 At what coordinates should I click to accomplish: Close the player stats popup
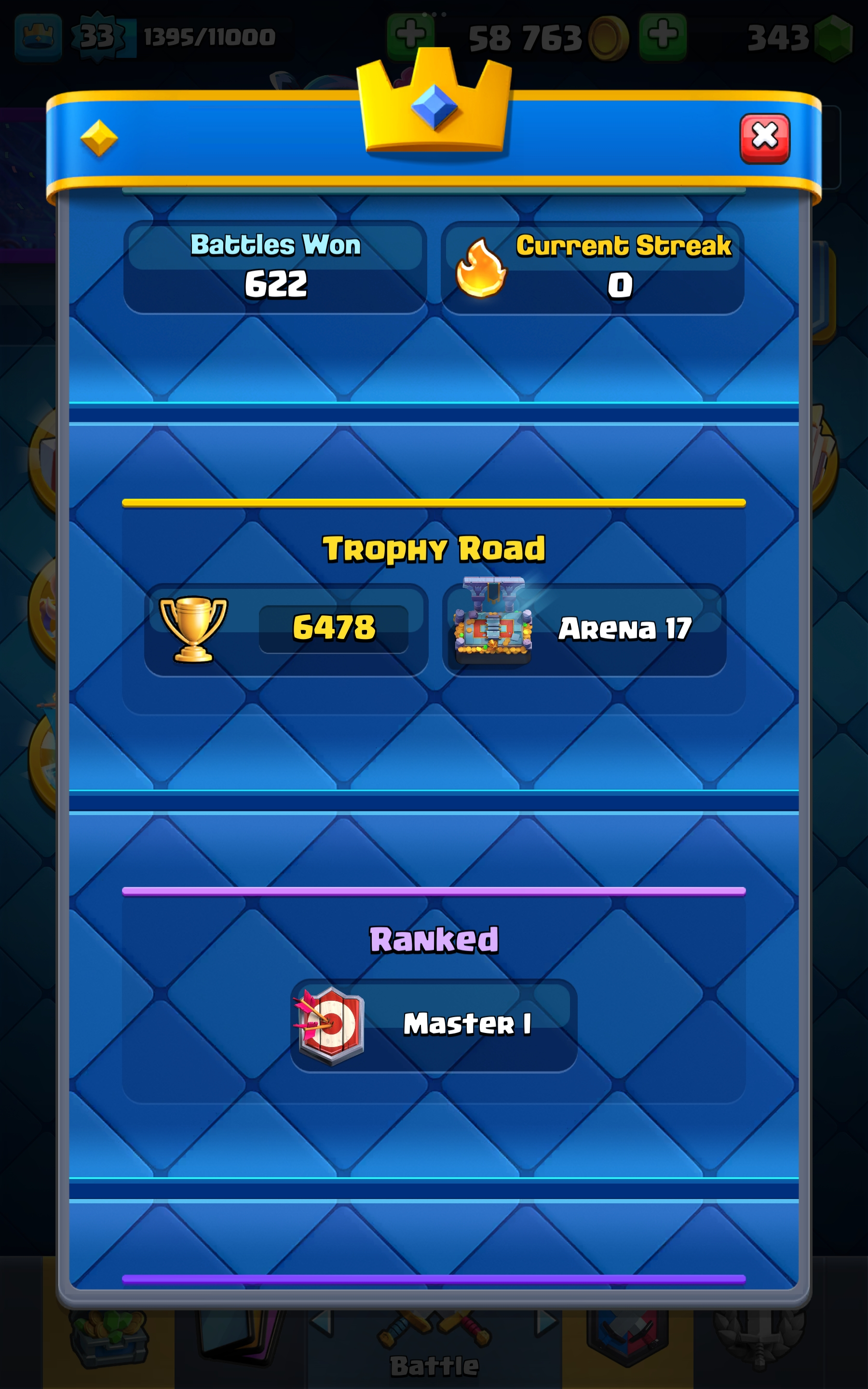tap(765, 138)
